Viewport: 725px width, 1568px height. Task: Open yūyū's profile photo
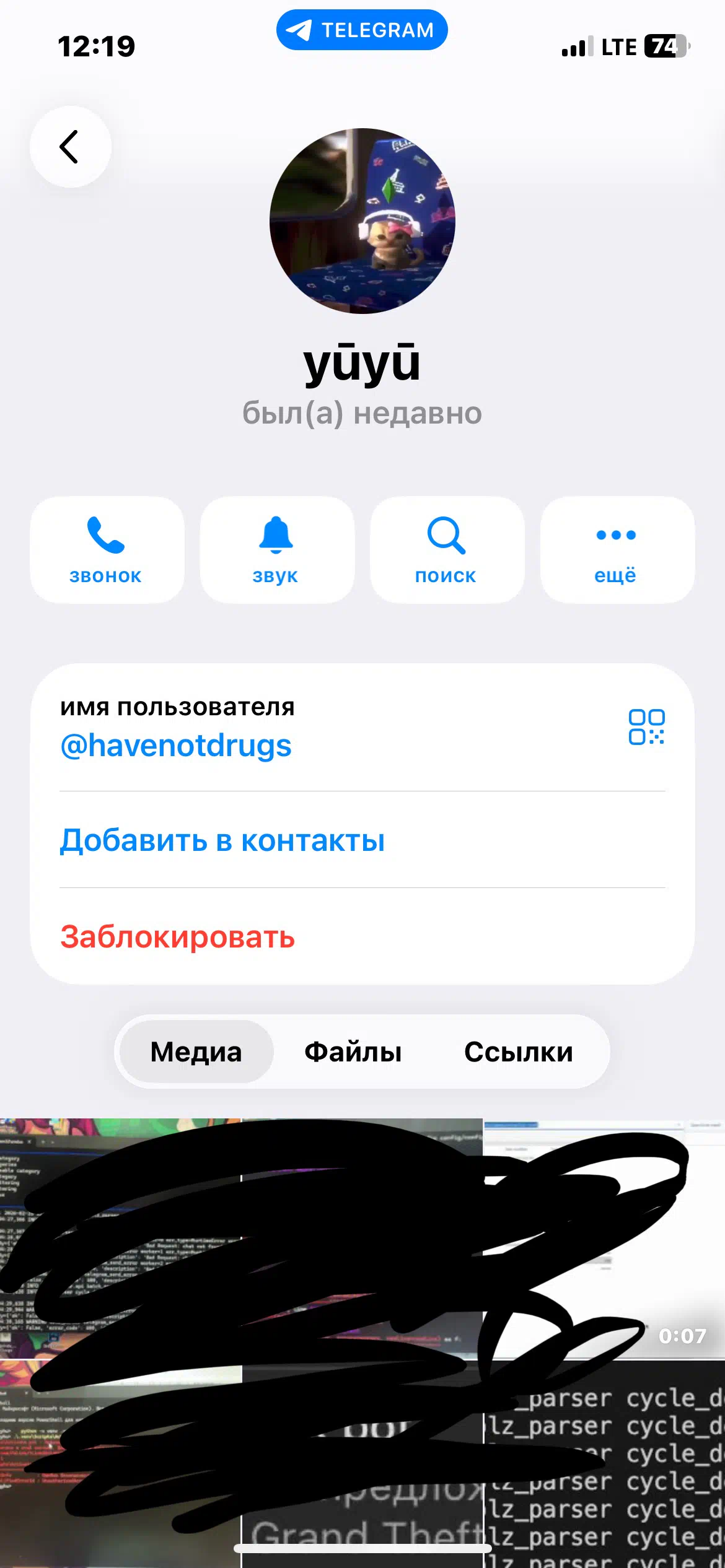(x=362, y=221)
